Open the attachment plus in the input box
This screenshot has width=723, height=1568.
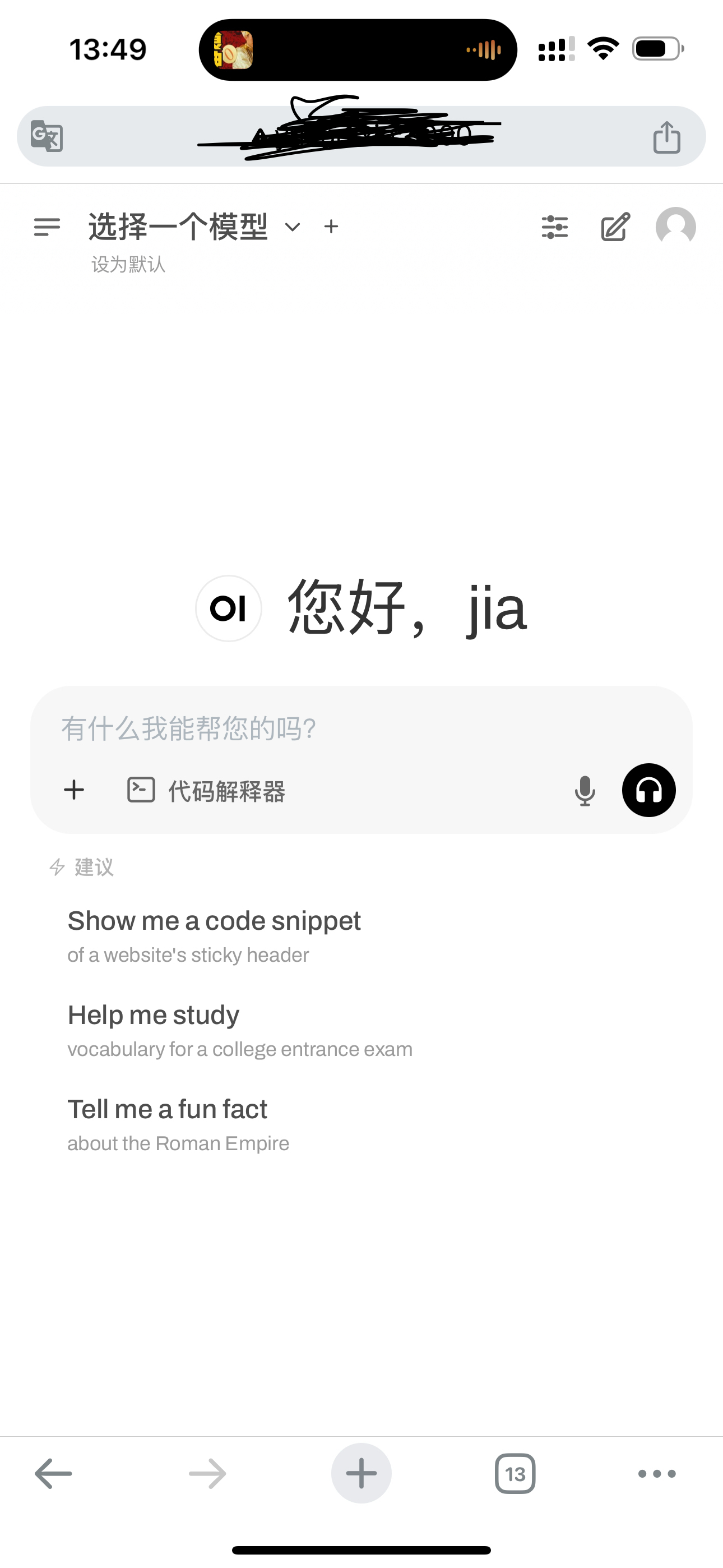[74, 790]
